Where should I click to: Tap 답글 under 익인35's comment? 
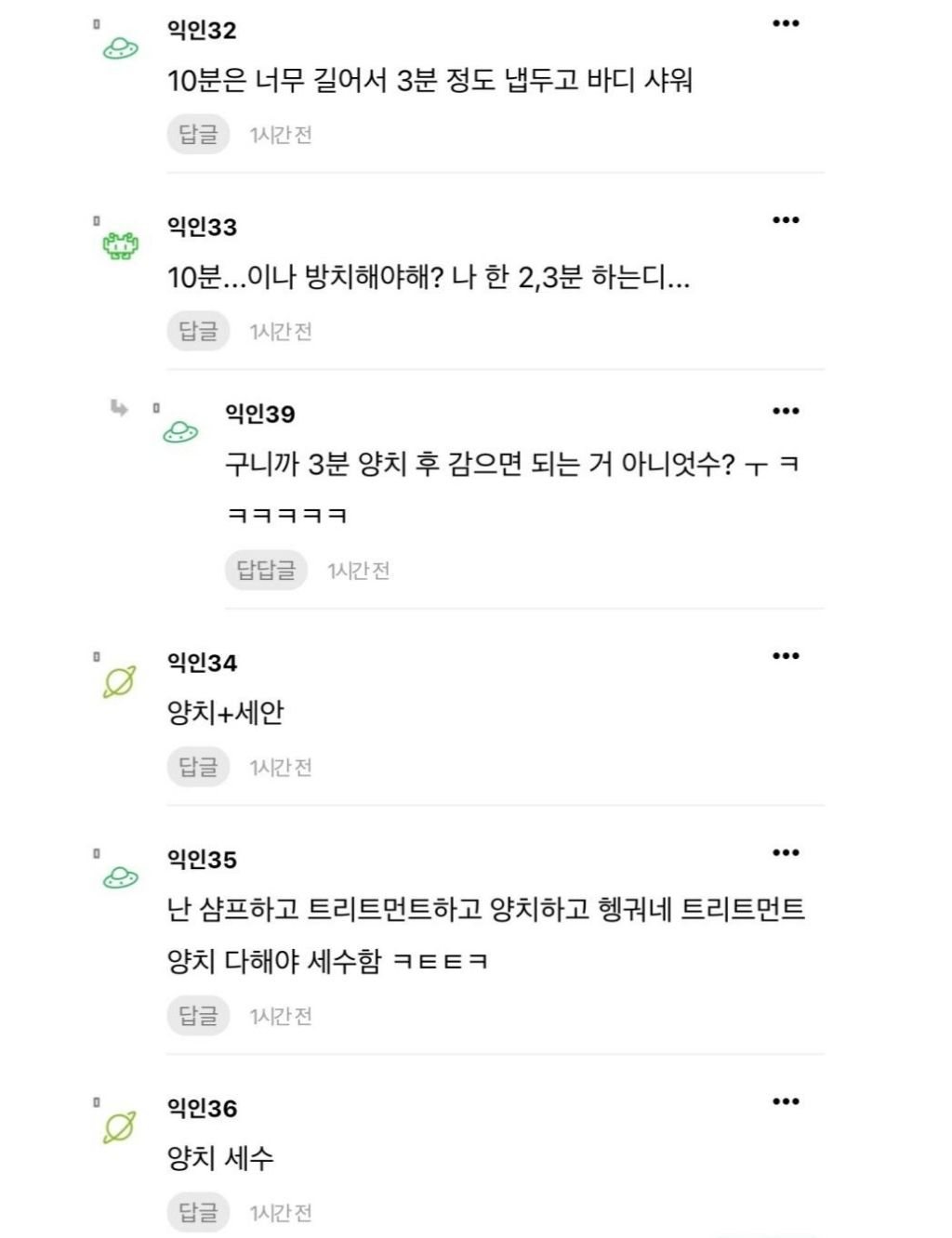(x=198, y=1016)
